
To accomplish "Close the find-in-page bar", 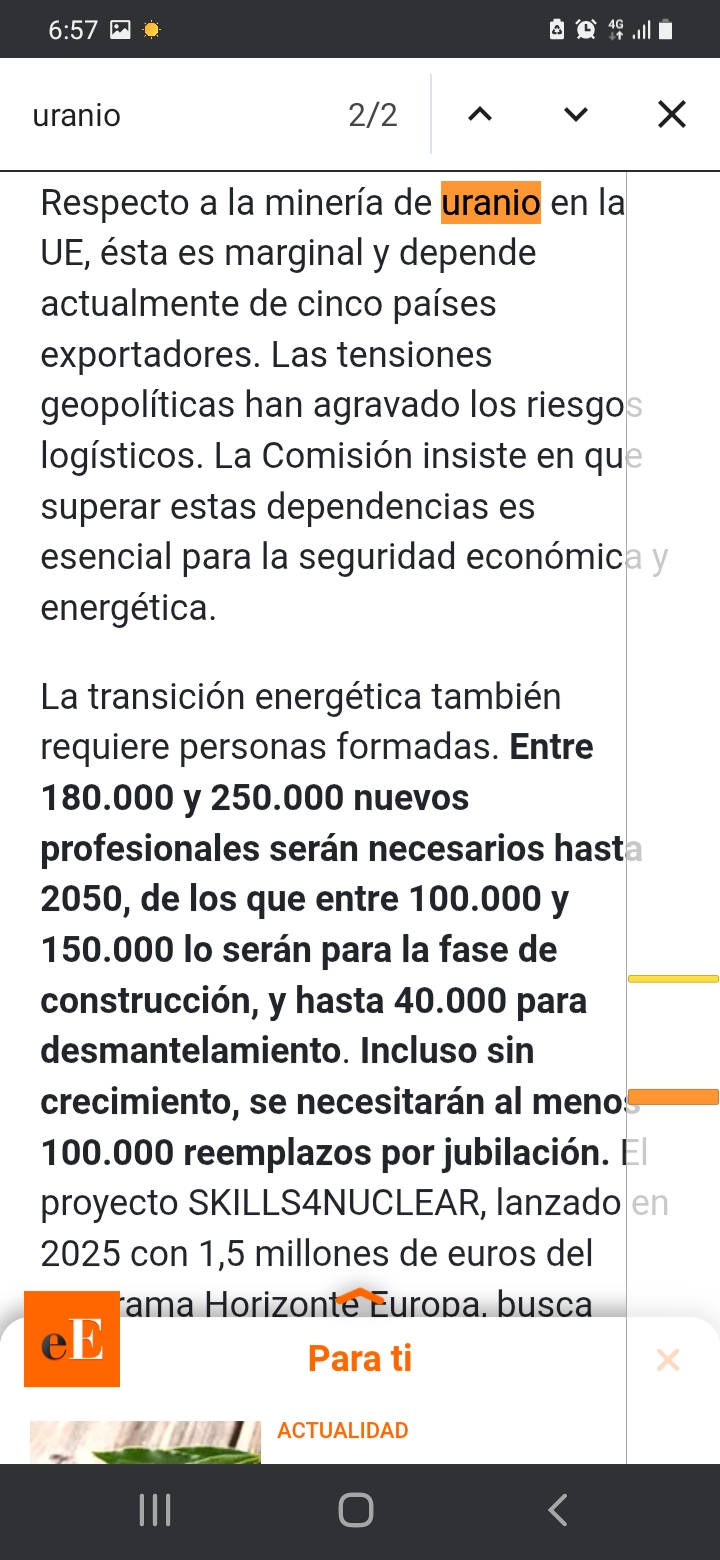I will (x=672, y=115).
